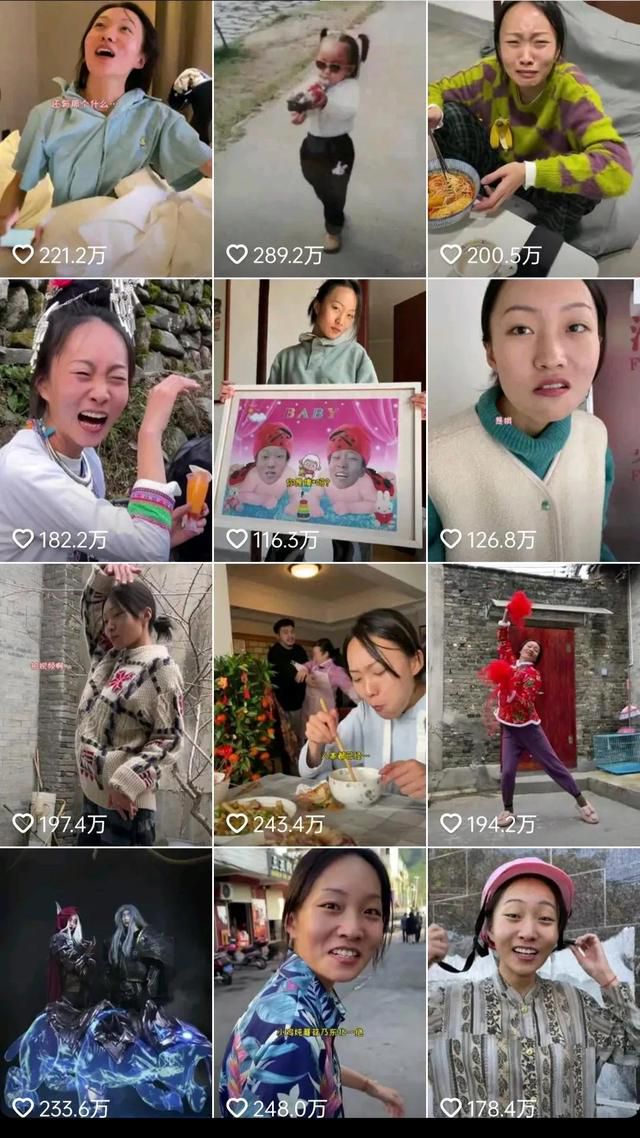This screenshot has height=1138, width=640.
Task: Open the dancing video with 194.2万 likes
Action: click(x=534, y=705)
